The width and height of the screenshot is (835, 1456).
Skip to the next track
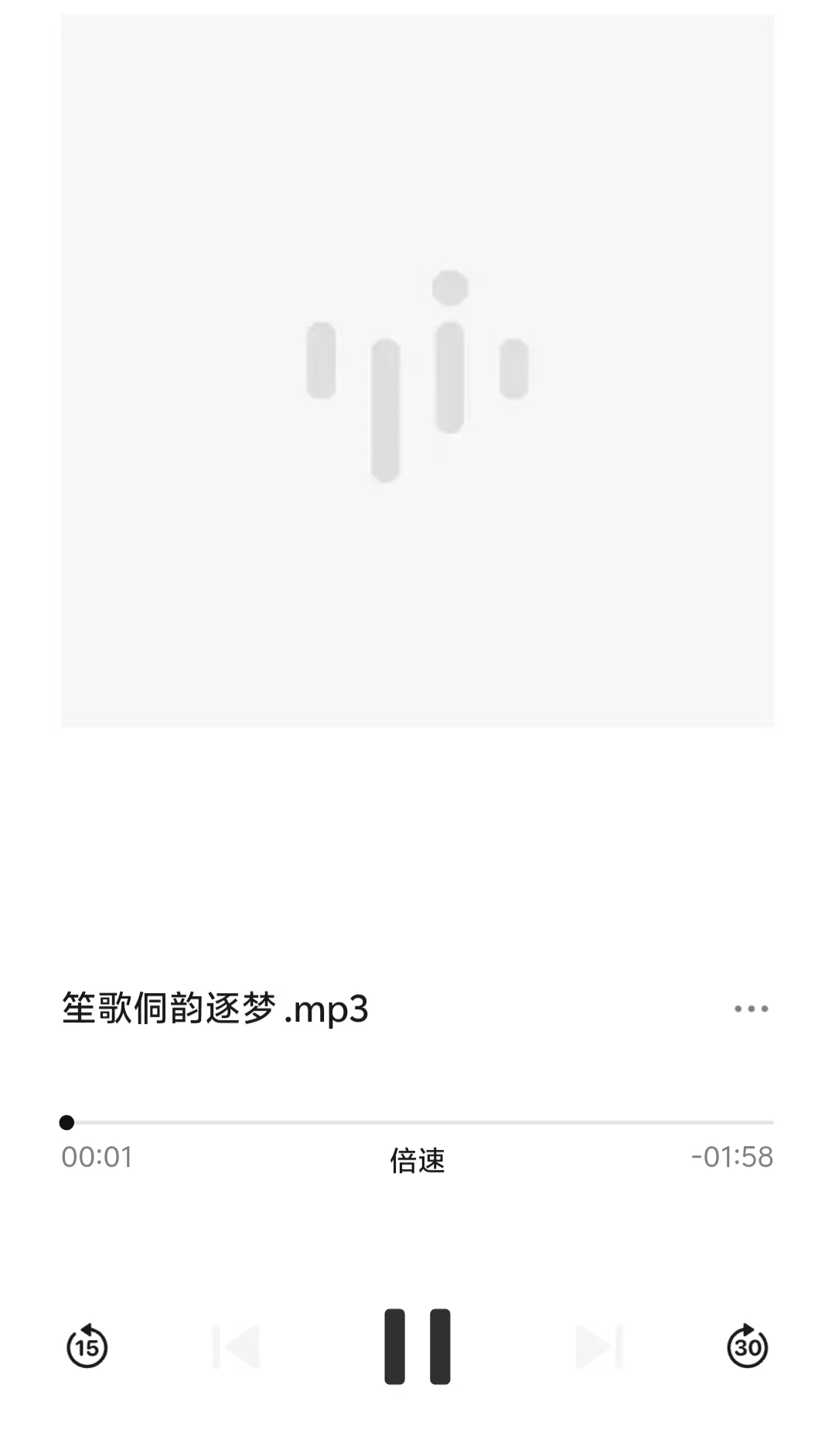pyautogui.click(x=599, y=1346)
